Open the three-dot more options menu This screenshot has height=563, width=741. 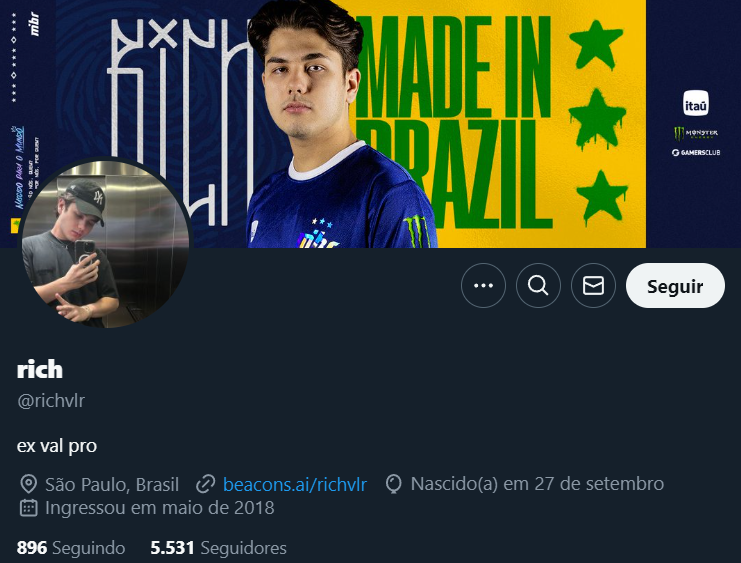click(483, 286)
